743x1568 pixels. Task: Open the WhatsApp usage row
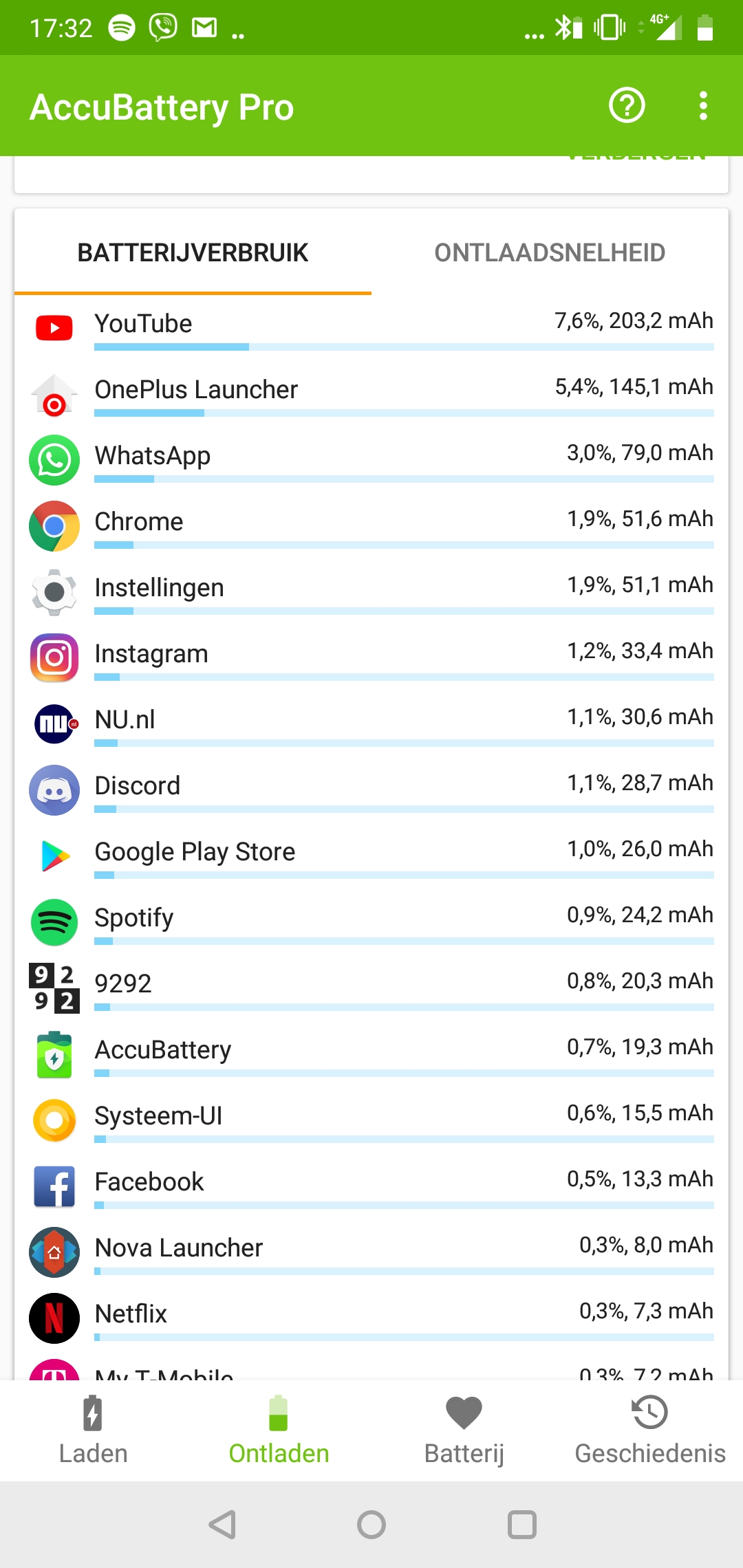click(371, 459)
